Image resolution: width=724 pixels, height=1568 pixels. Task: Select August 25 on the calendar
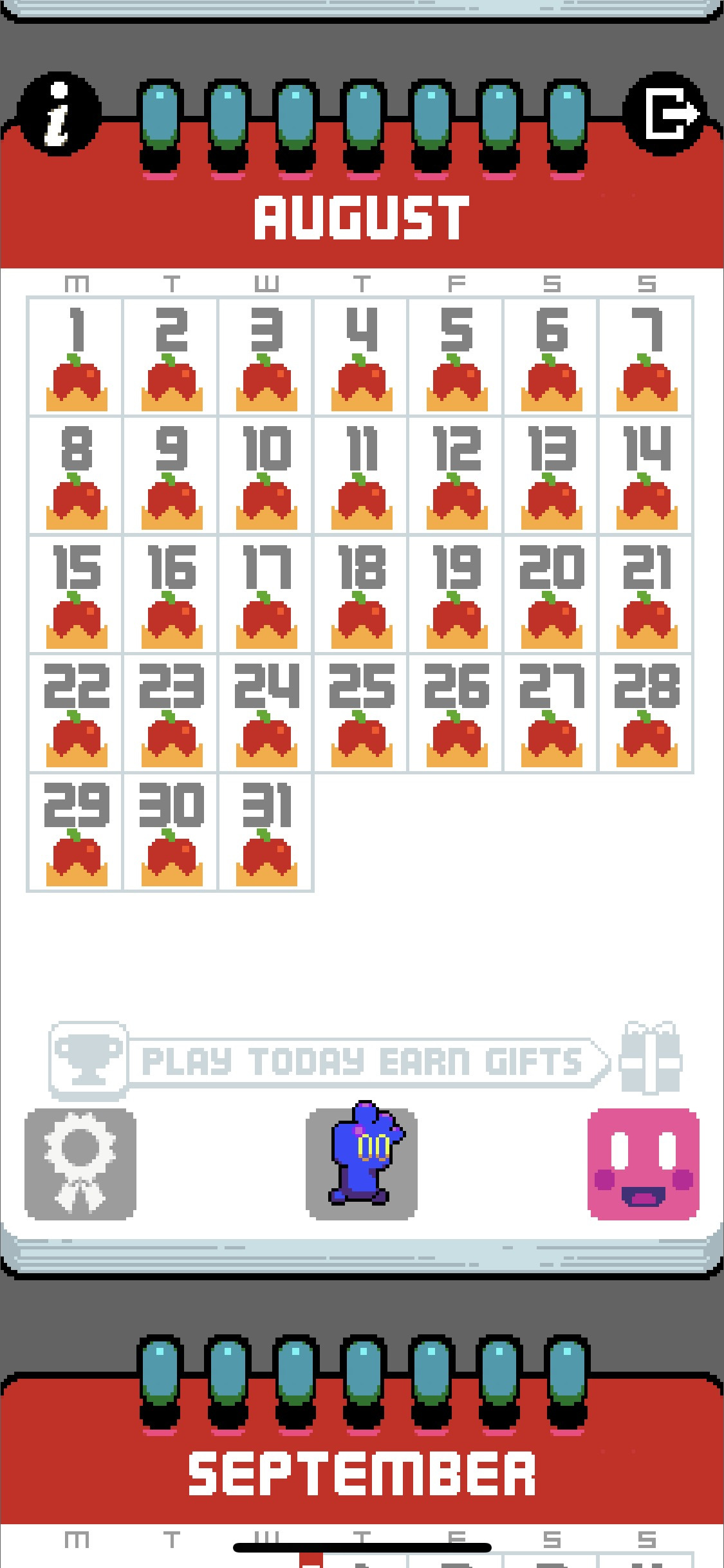coord(361,714)
